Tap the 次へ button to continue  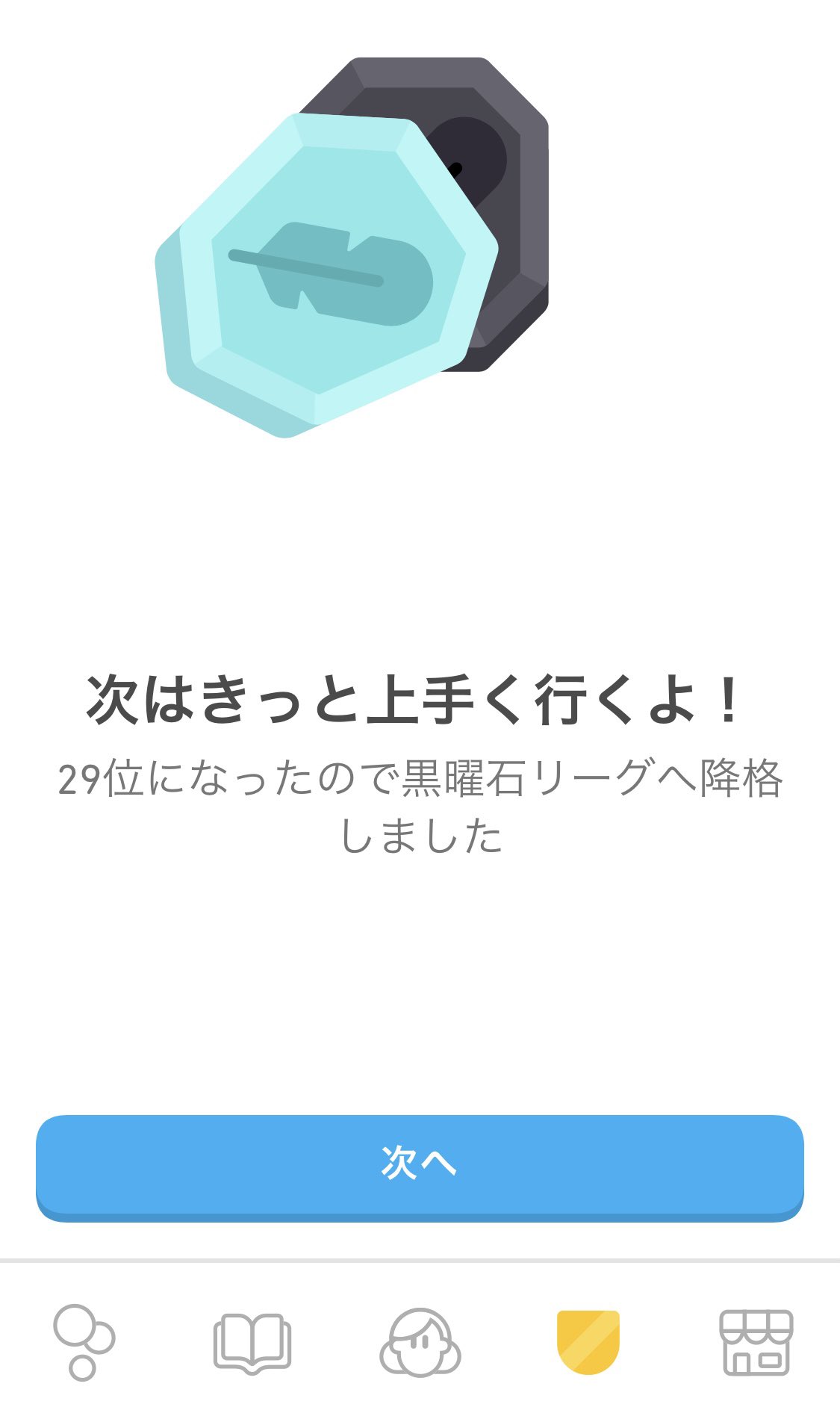pos(420,1168)
